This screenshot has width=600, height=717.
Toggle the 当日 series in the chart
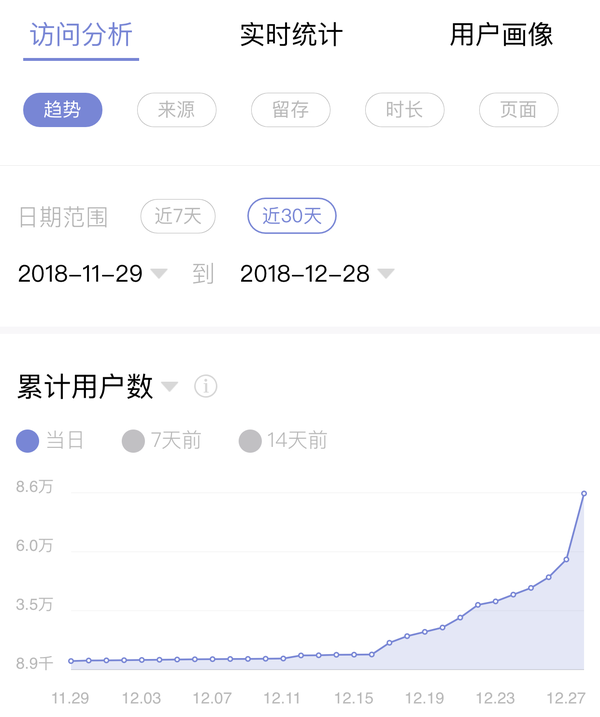pyautogui.click(x=51, y=441)
